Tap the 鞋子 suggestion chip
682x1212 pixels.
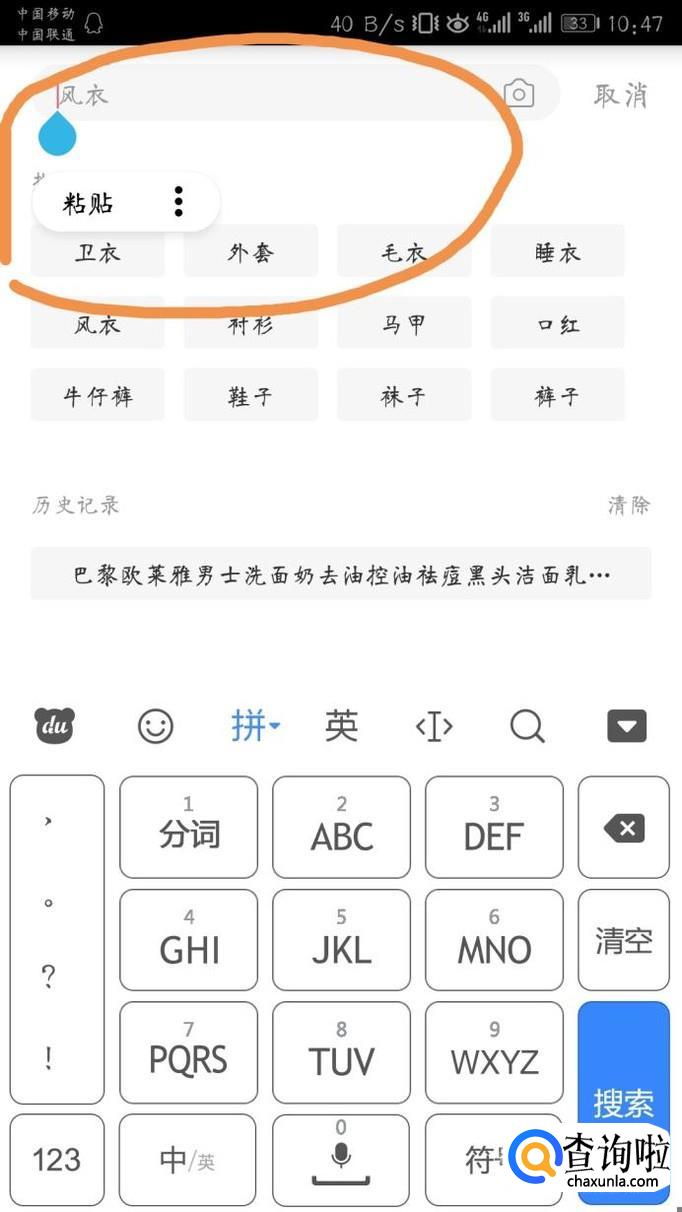[x=250, y=396]
